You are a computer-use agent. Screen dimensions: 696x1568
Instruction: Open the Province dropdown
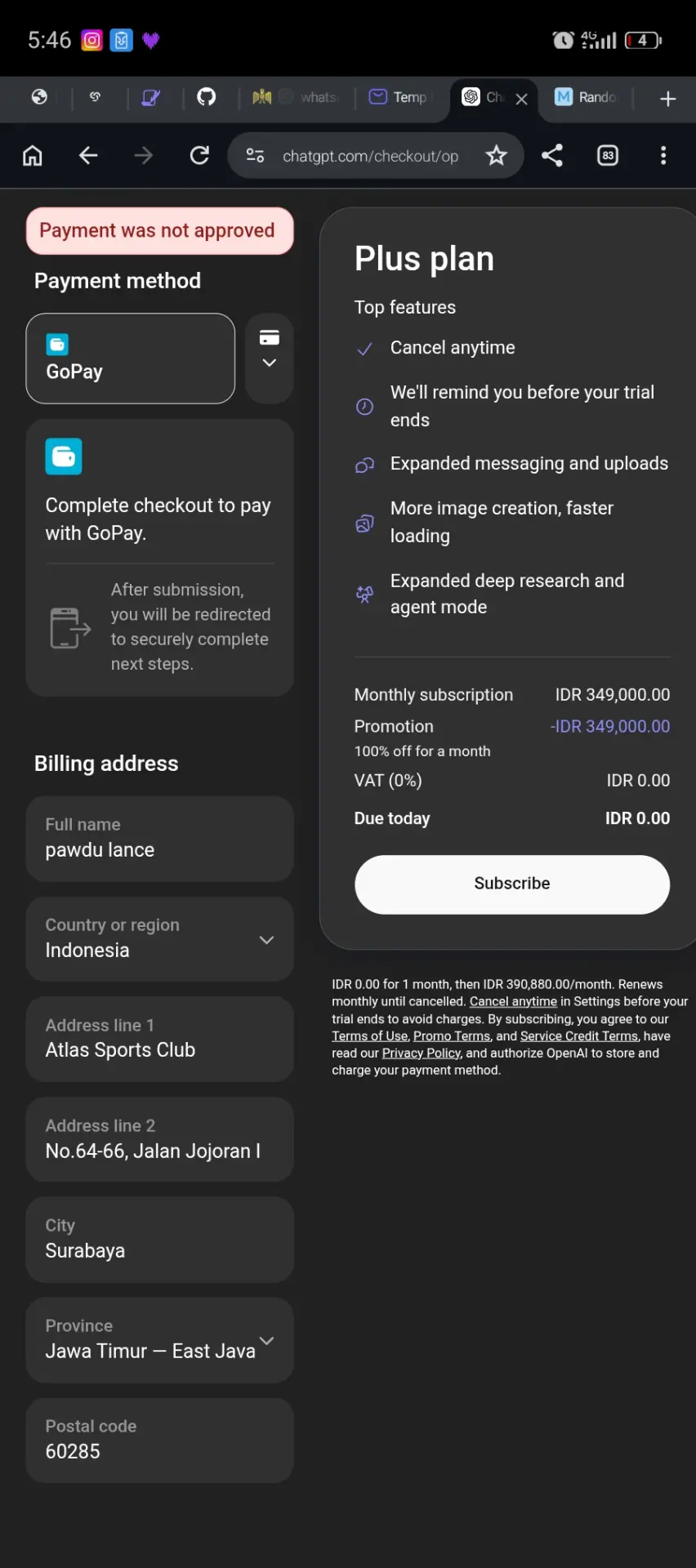160,1340
